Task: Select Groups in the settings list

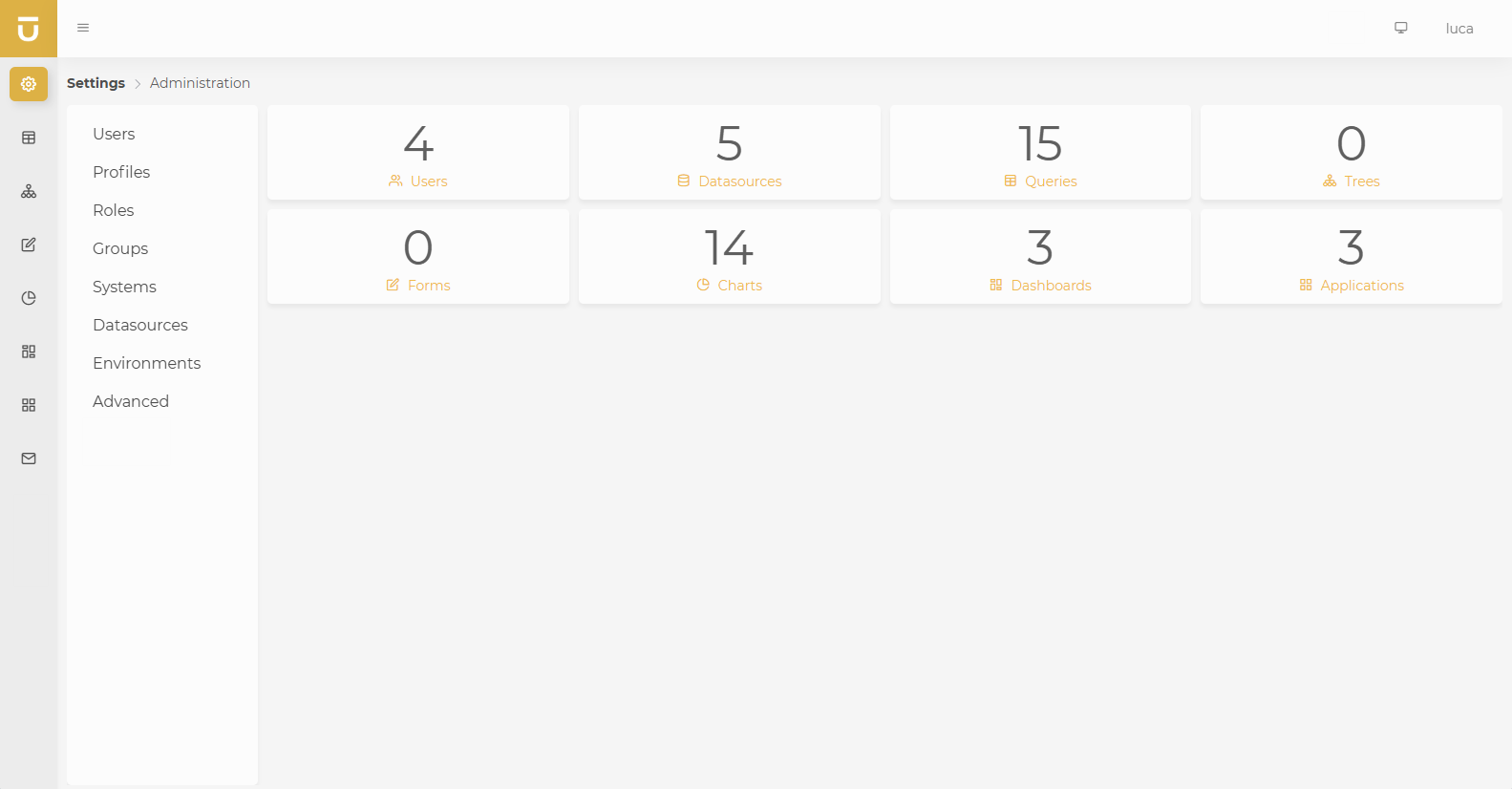Action: point(120,248)
